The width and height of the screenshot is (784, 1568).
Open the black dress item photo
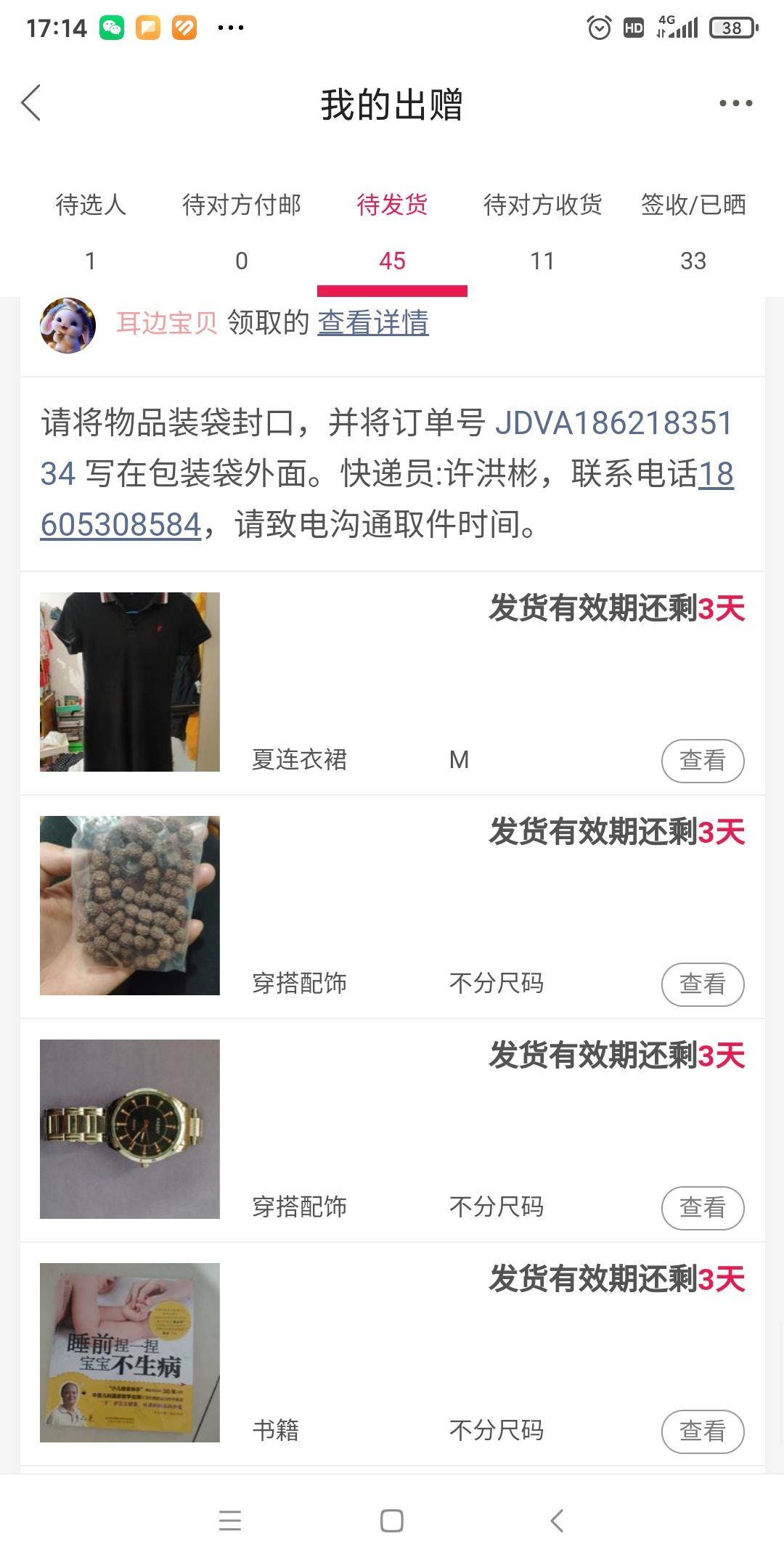[130, 682]
